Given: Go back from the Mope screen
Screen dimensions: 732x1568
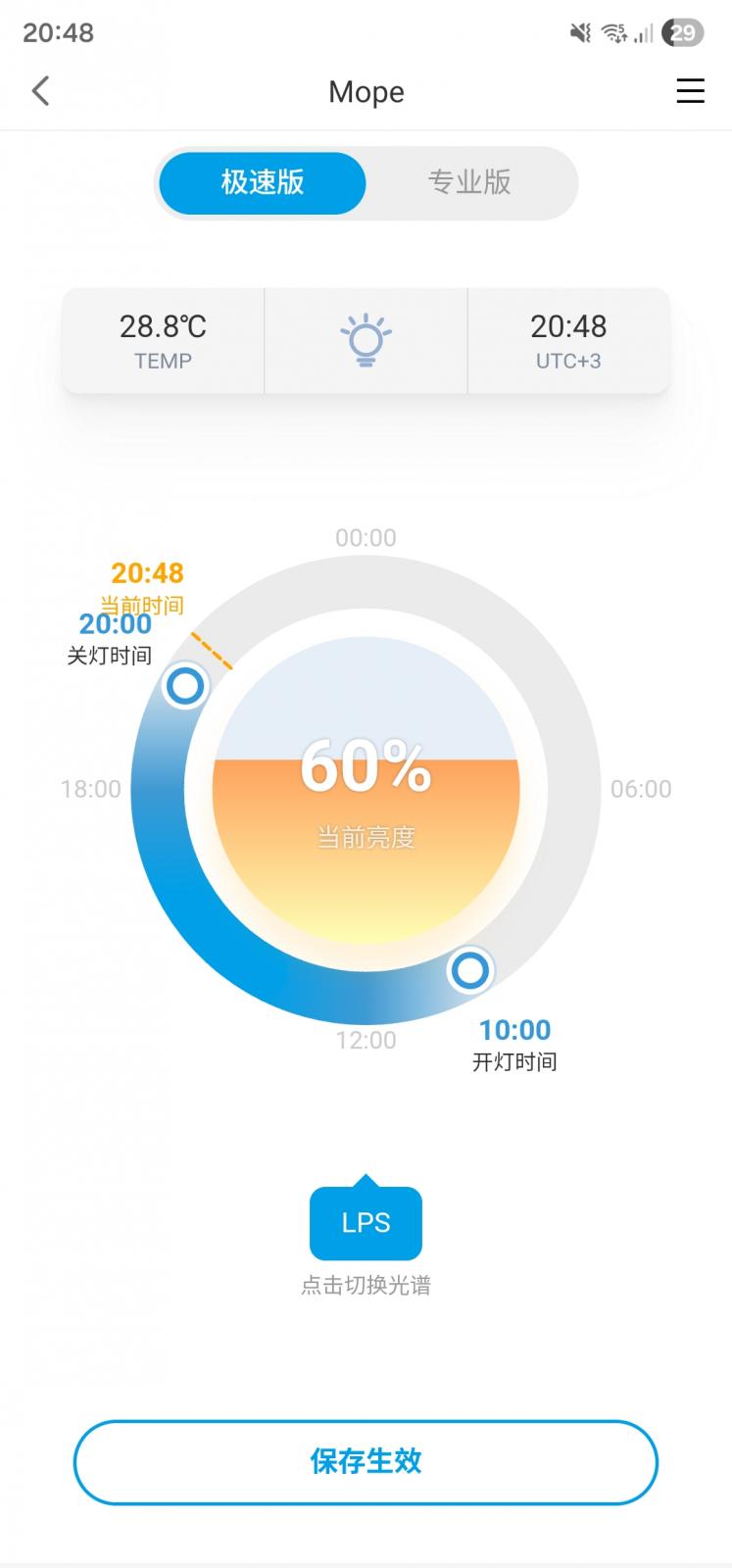Looking at the screenshot, I should (x=40, y=91).
